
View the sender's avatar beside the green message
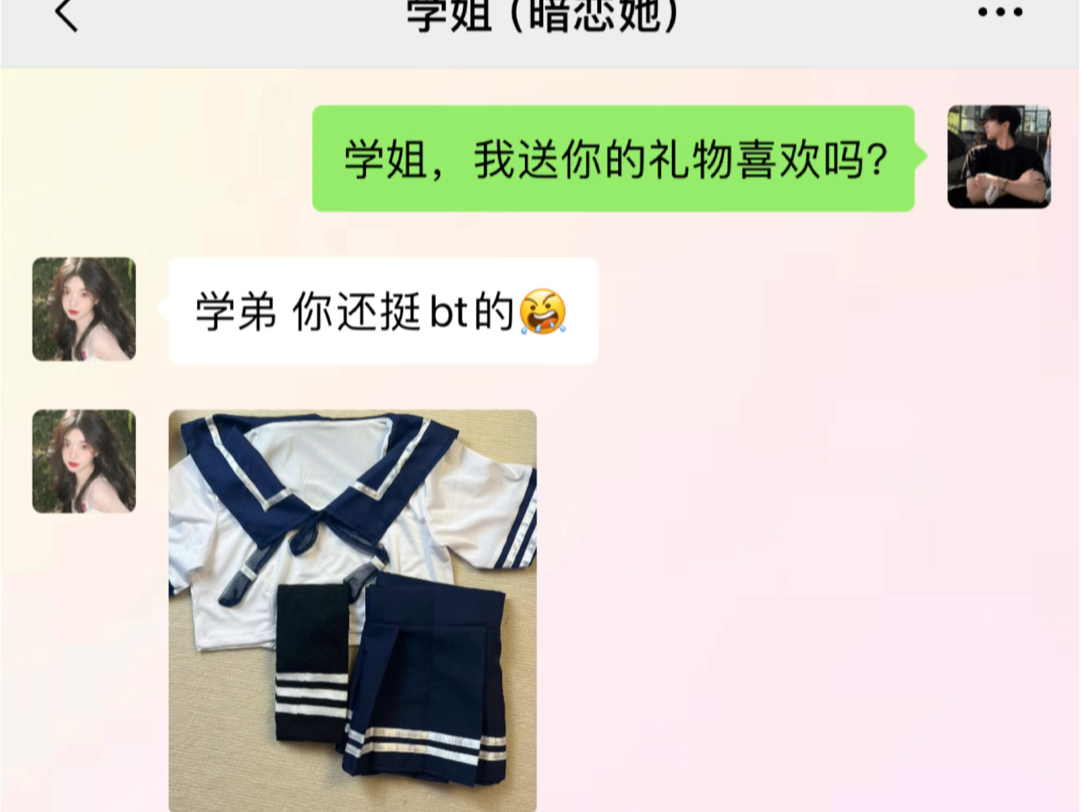click(x=998, y=157)
